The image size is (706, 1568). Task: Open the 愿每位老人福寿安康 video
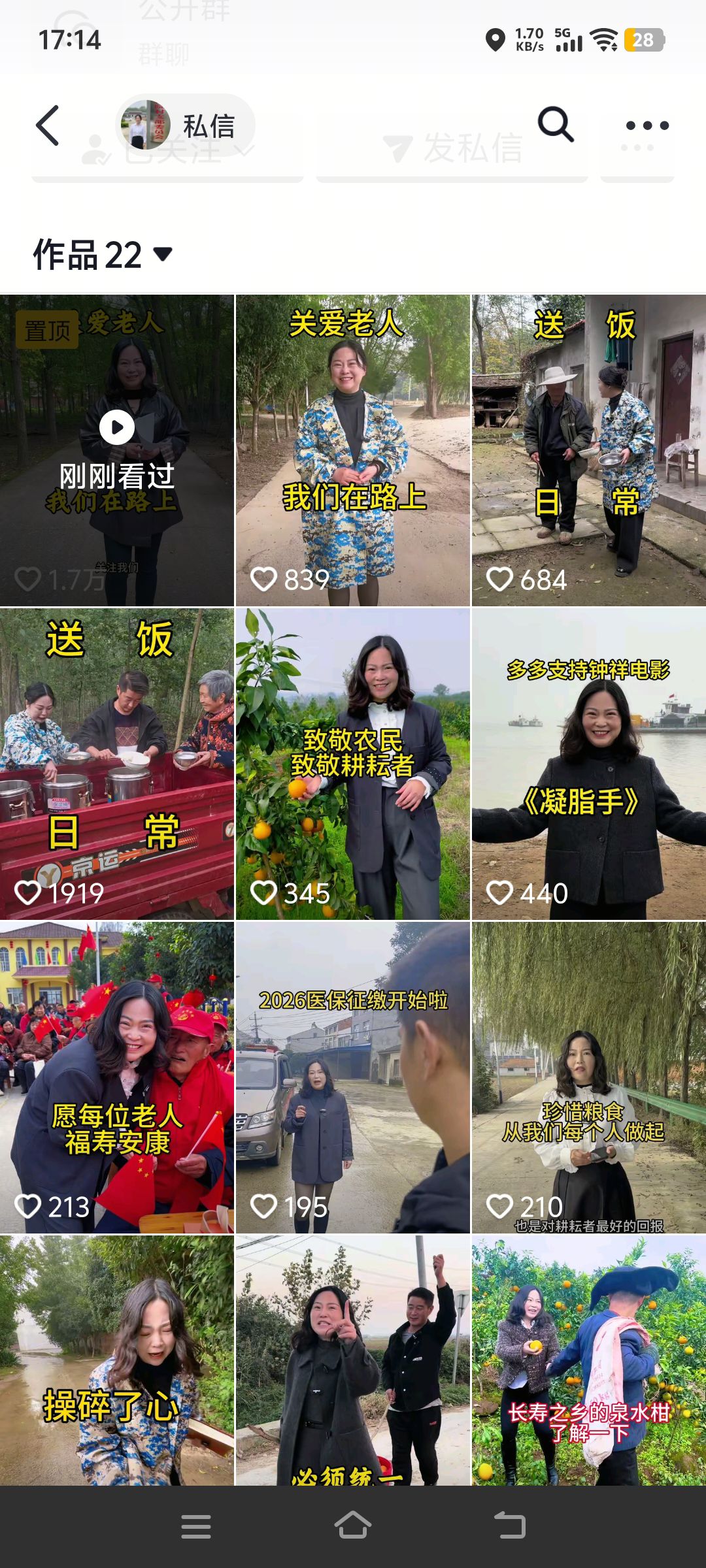coord(117,1077)
